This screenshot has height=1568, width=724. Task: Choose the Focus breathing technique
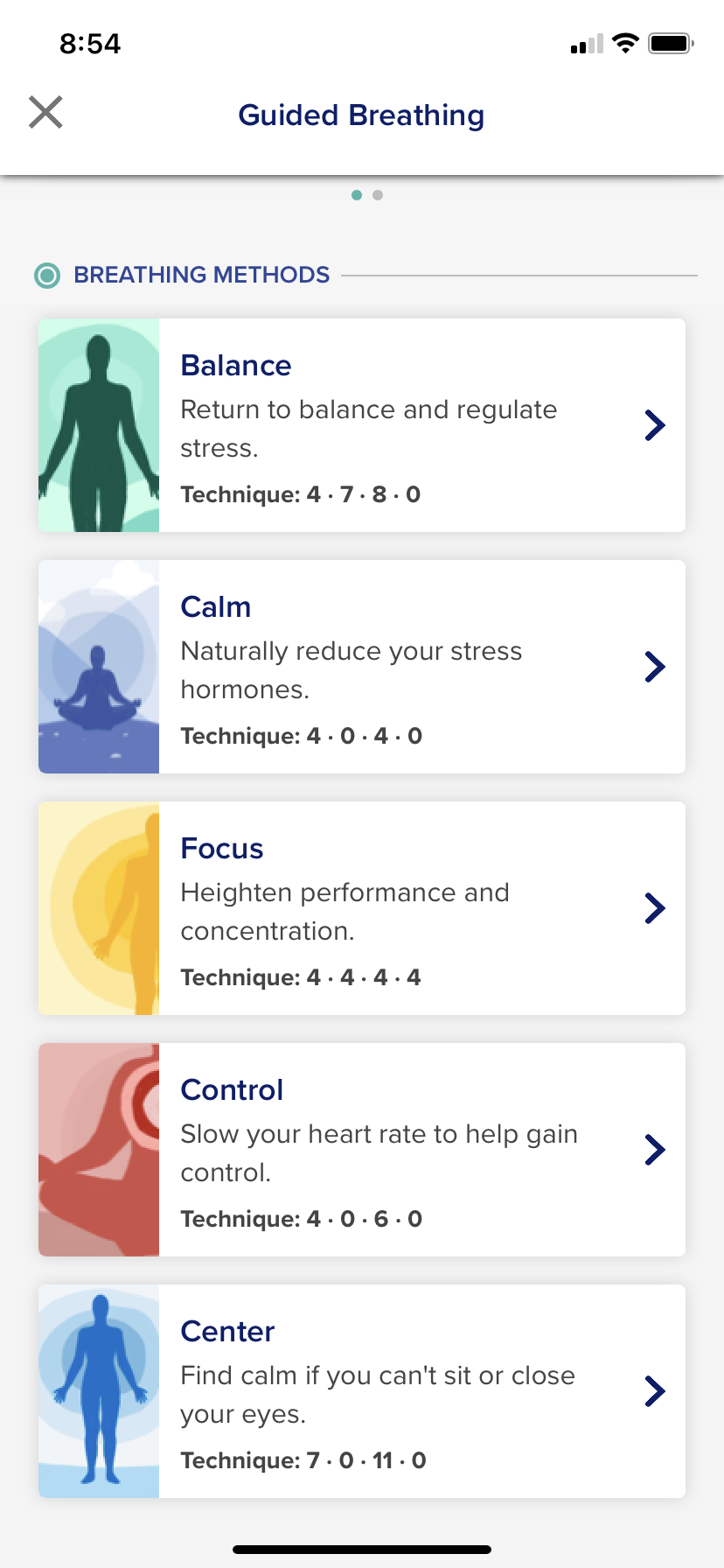(362, 908)
